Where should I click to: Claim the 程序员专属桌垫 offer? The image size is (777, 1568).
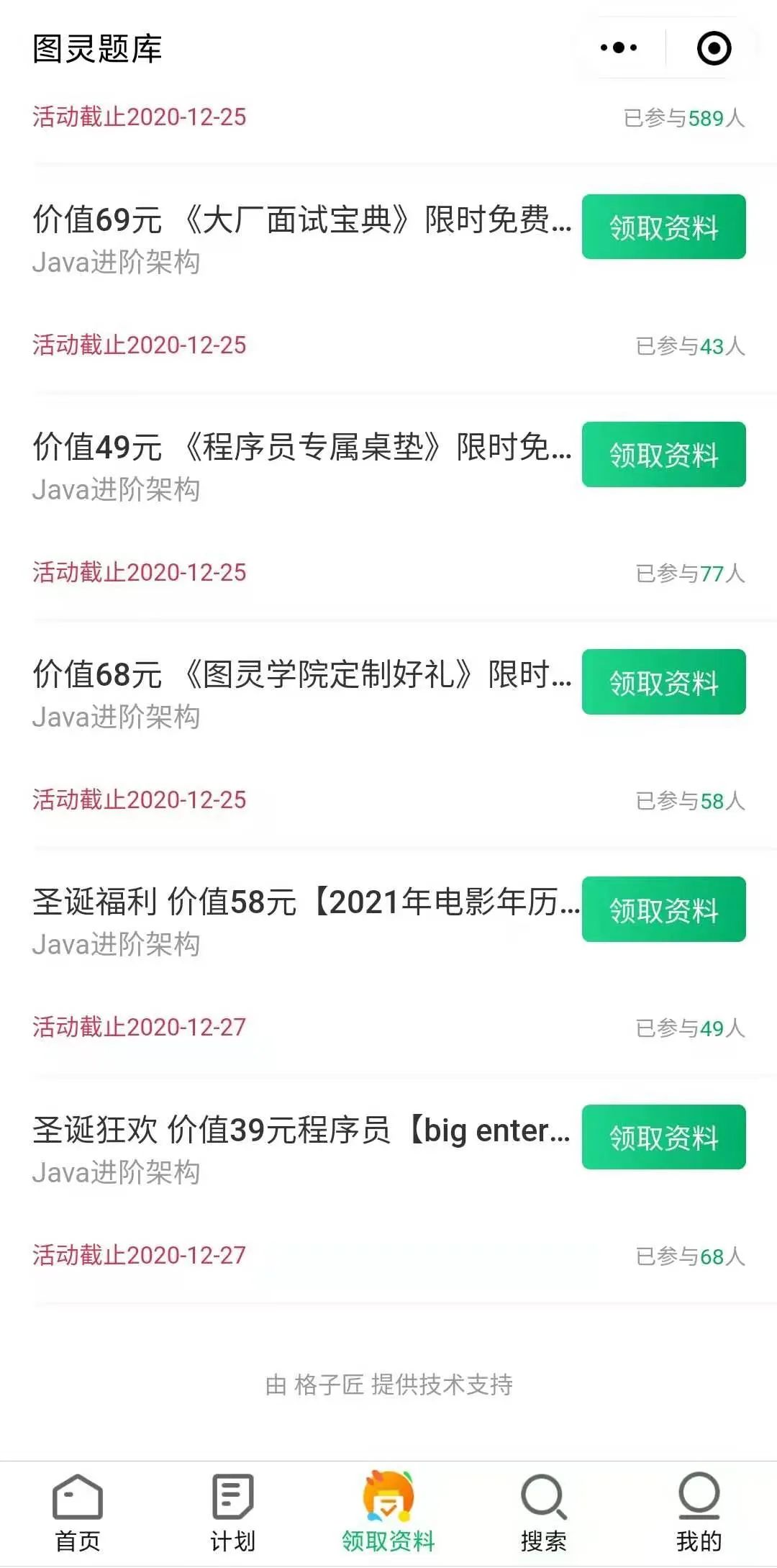click(x=663, y=454)
